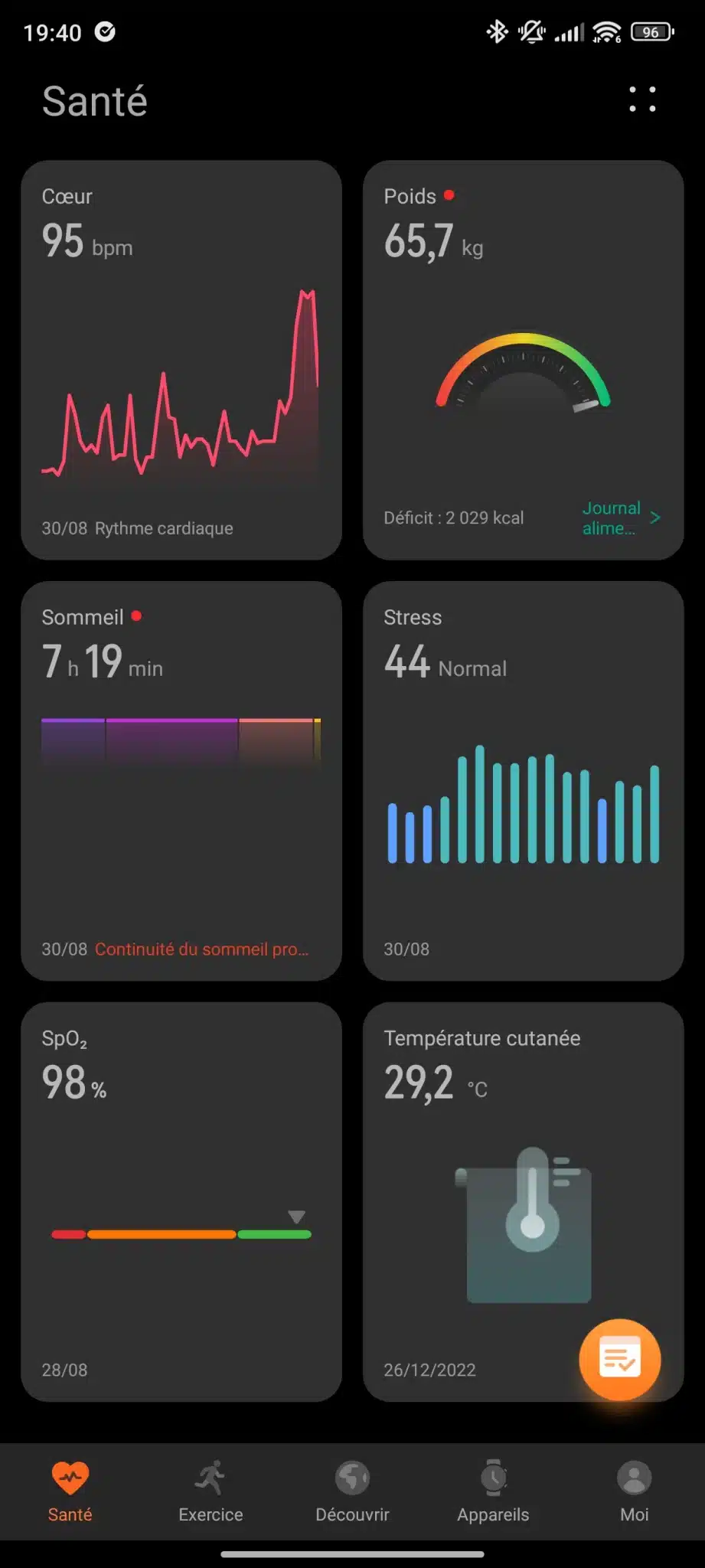Go to the Appareils tab
The height and width of the screenshot is (1568, 705).
point(493,1491)
